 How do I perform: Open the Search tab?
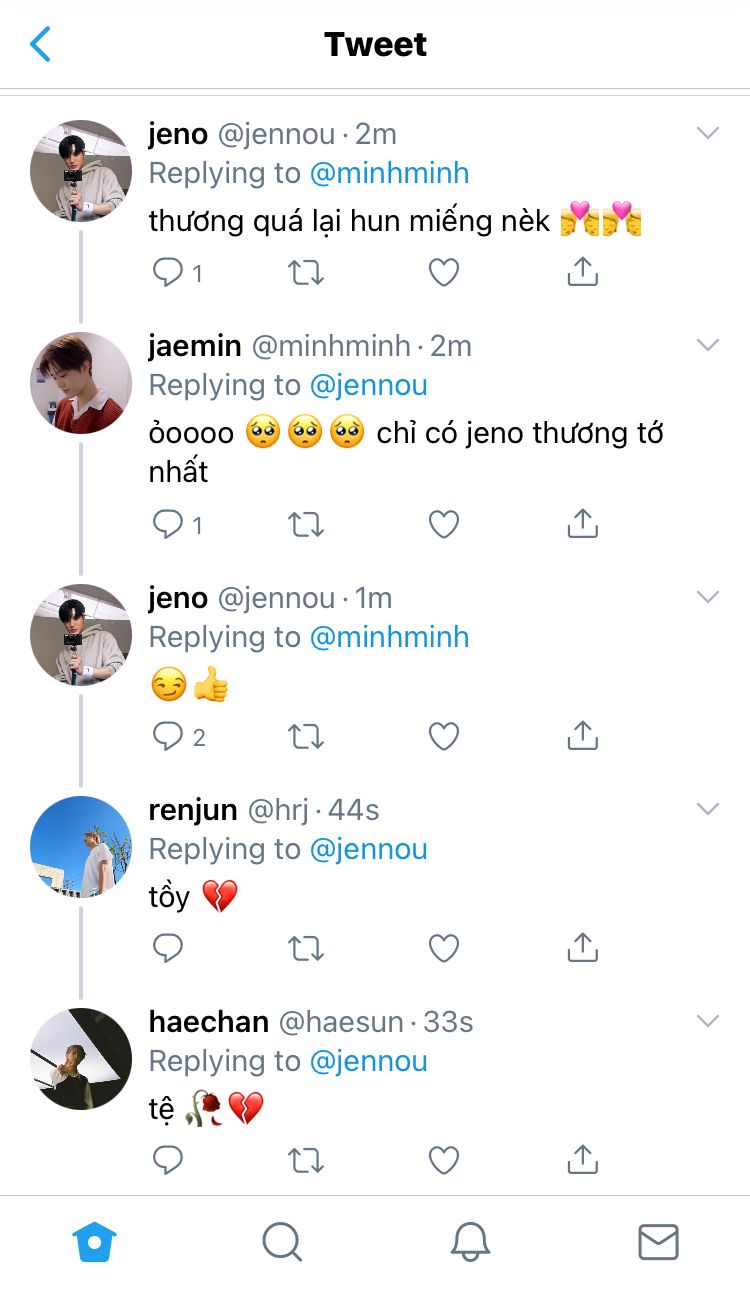(x=282, y=1242)
